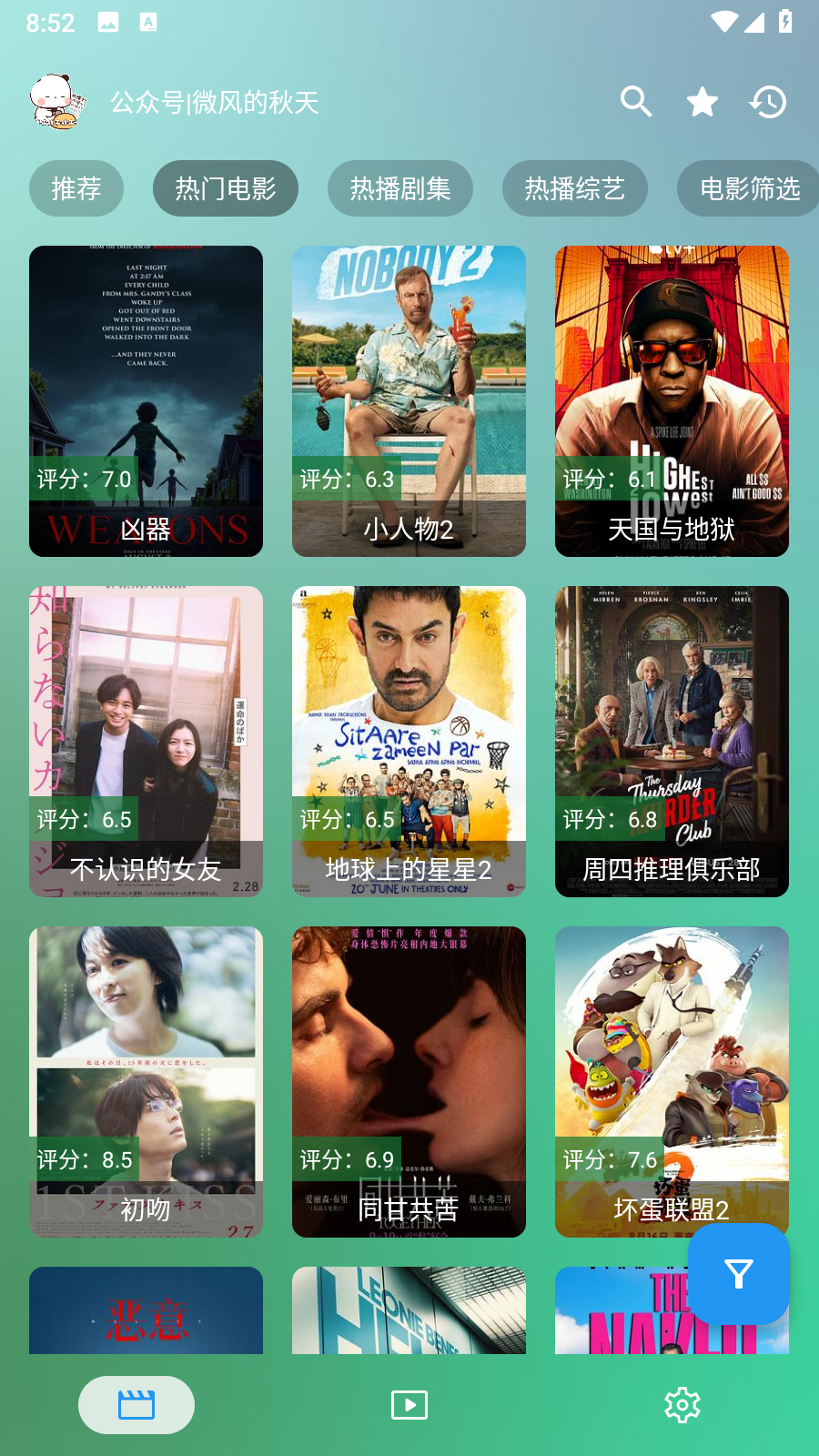Open the movie 小人物2
Viewport: 819px width, 1456px height.
pos(409,400)
